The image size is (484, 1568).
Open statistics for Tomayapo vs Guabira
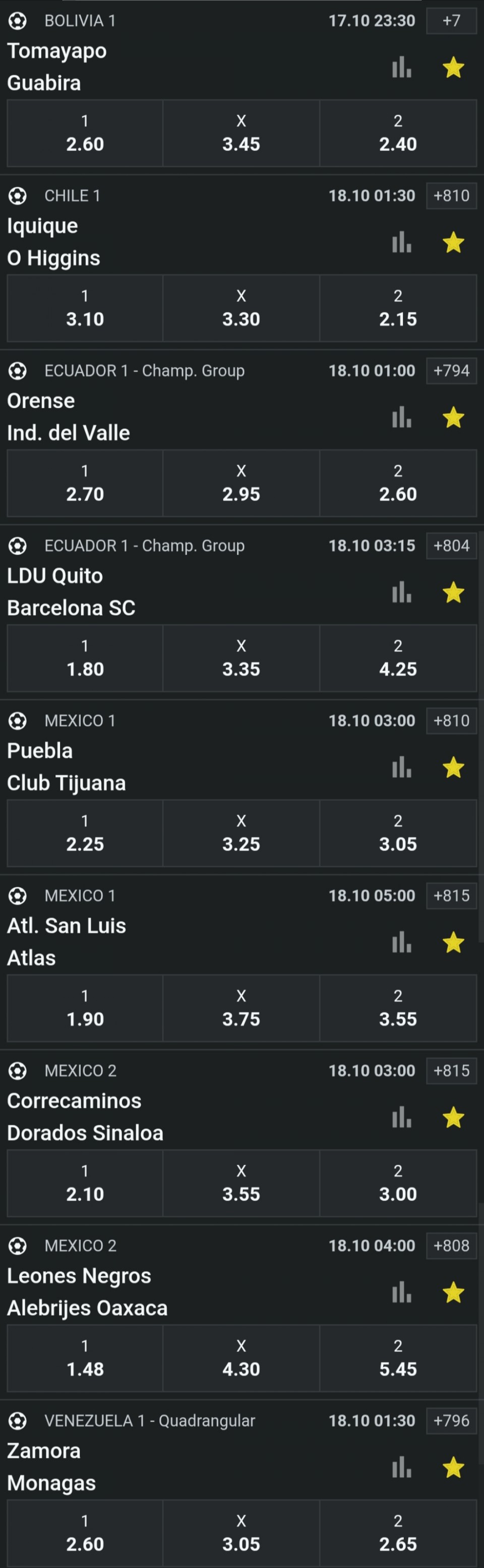[x=401, y=68]
